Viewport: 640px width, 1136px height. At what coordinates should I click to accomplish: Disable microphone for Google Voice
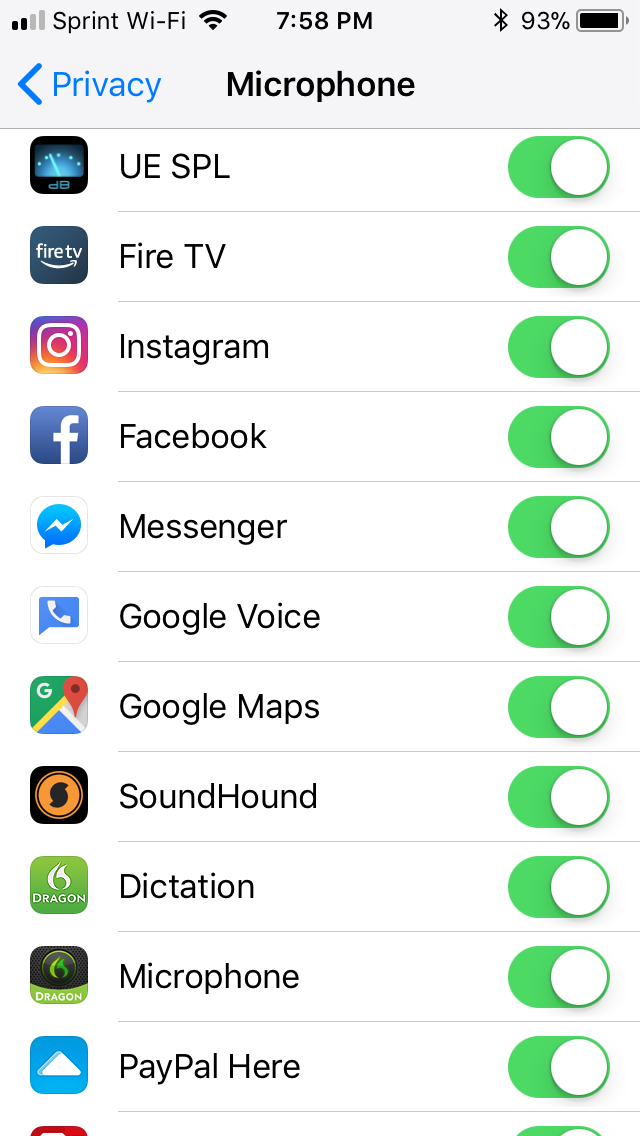point(559,617)
